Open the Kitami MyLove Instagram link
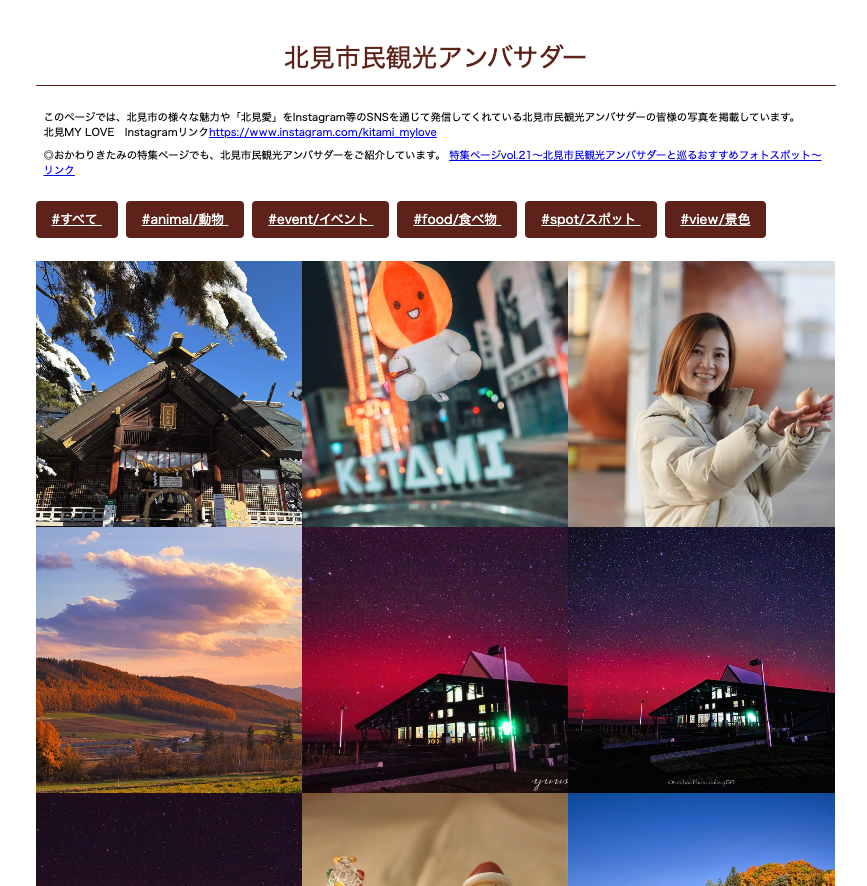Image resolution: width=867 pixels, height=886 pixels. [322, 132]
